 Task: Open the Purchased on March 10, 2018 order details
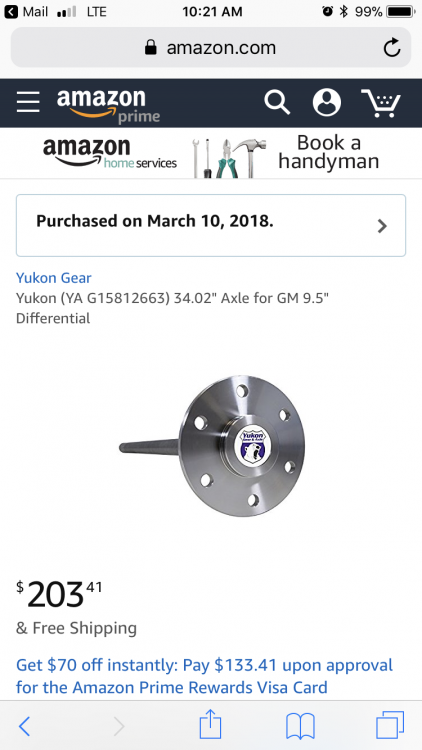tap(211, 225)
